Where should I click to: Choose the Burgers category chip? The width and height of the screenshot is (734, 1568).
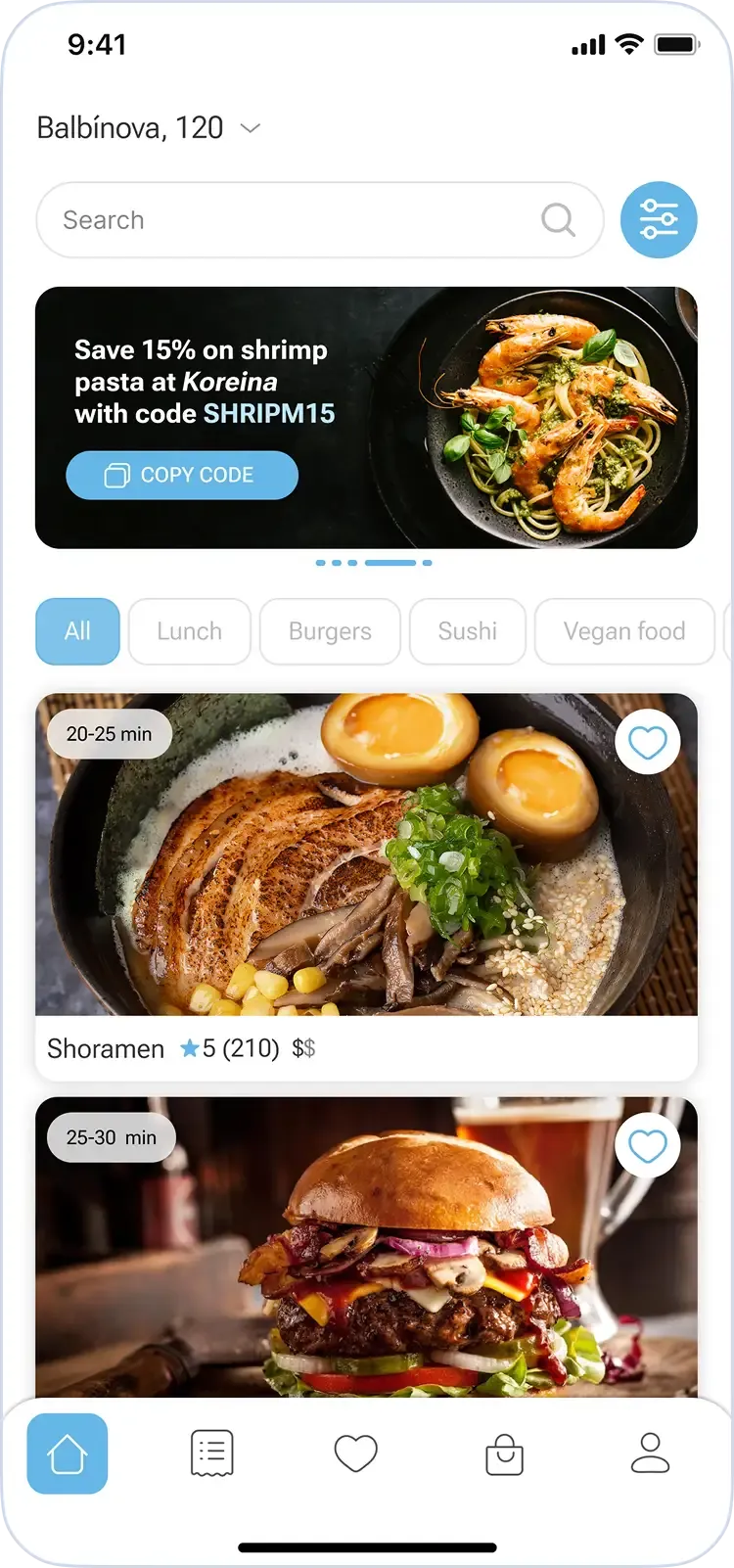coord(330,631)
